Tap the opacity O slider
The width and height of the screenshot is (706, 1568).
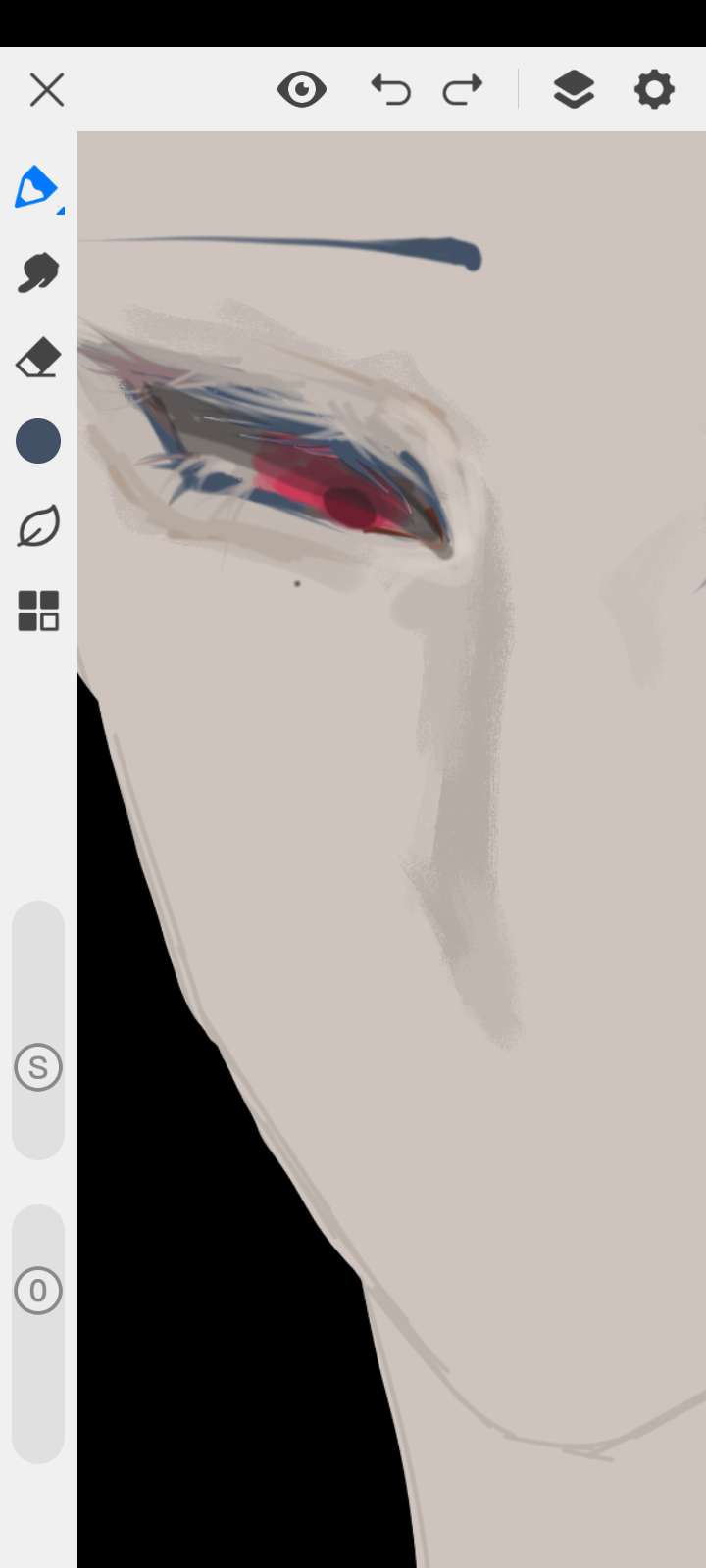pyautogui.click(x=38, y=1291)
